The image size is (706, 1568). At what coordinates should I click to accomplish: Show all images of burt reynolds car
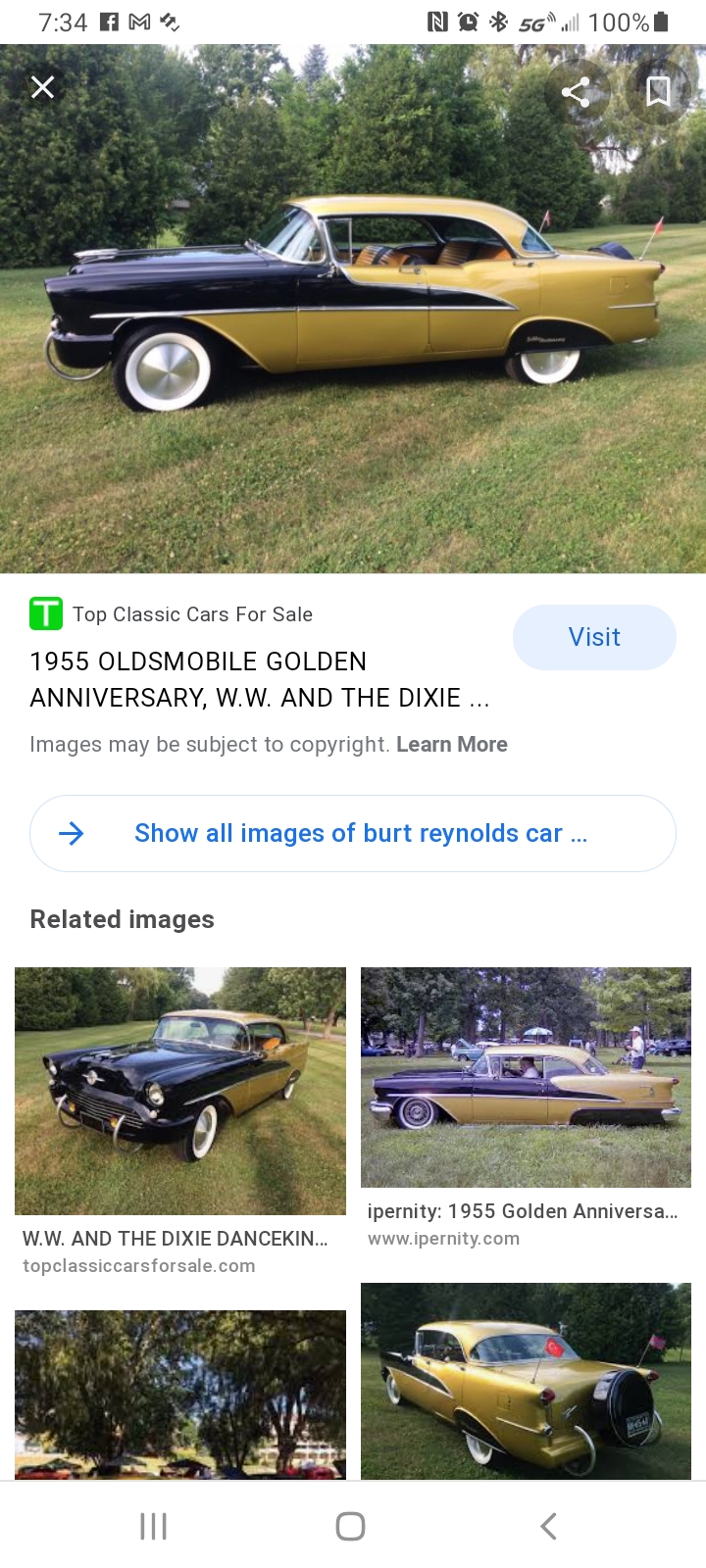pos(353,833)
